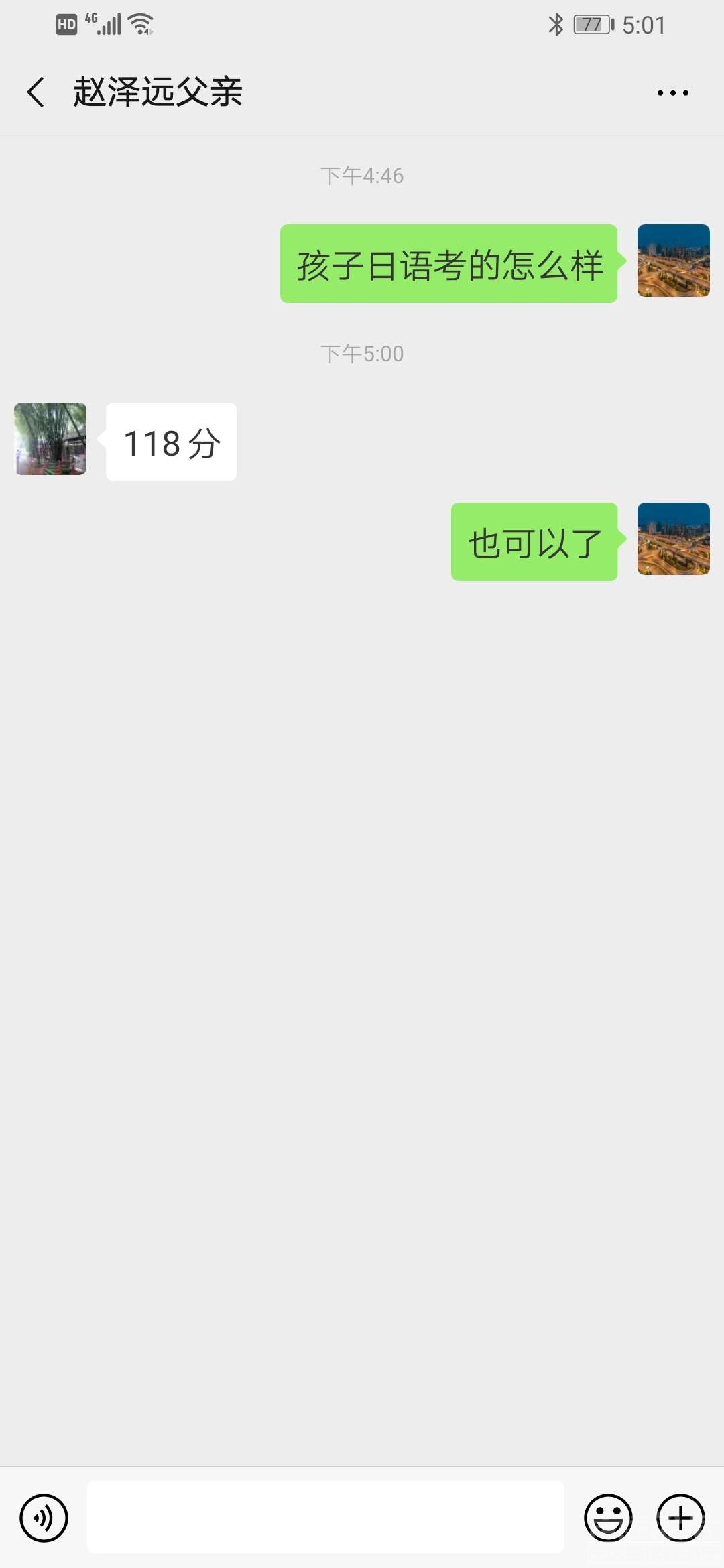The width and height of the screenshot is (724, 1568).
Task: Go back from 赵泽远父亲 chat
Action: [36, 92]
